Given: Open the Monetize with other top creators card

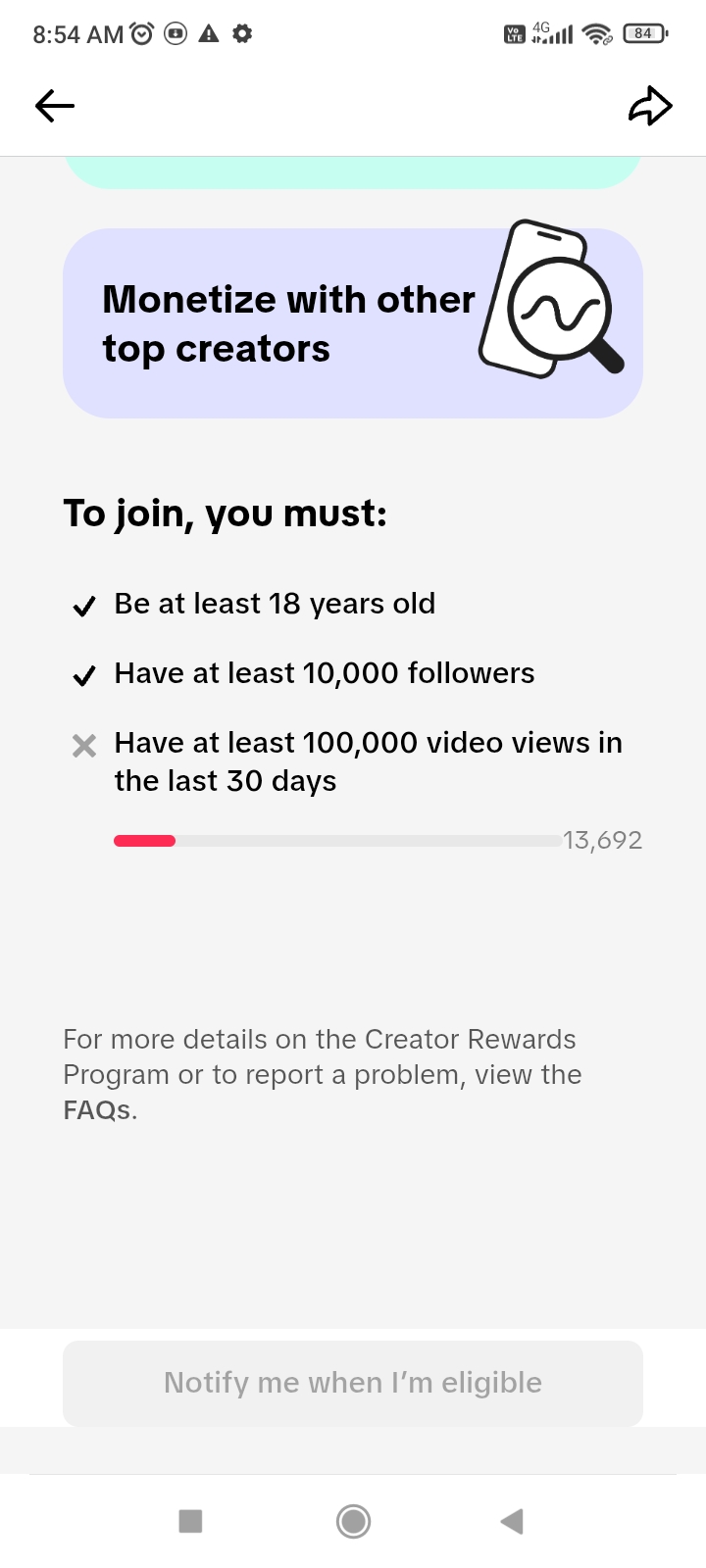Looking at the screenshot, I should (x=353, y=323).
